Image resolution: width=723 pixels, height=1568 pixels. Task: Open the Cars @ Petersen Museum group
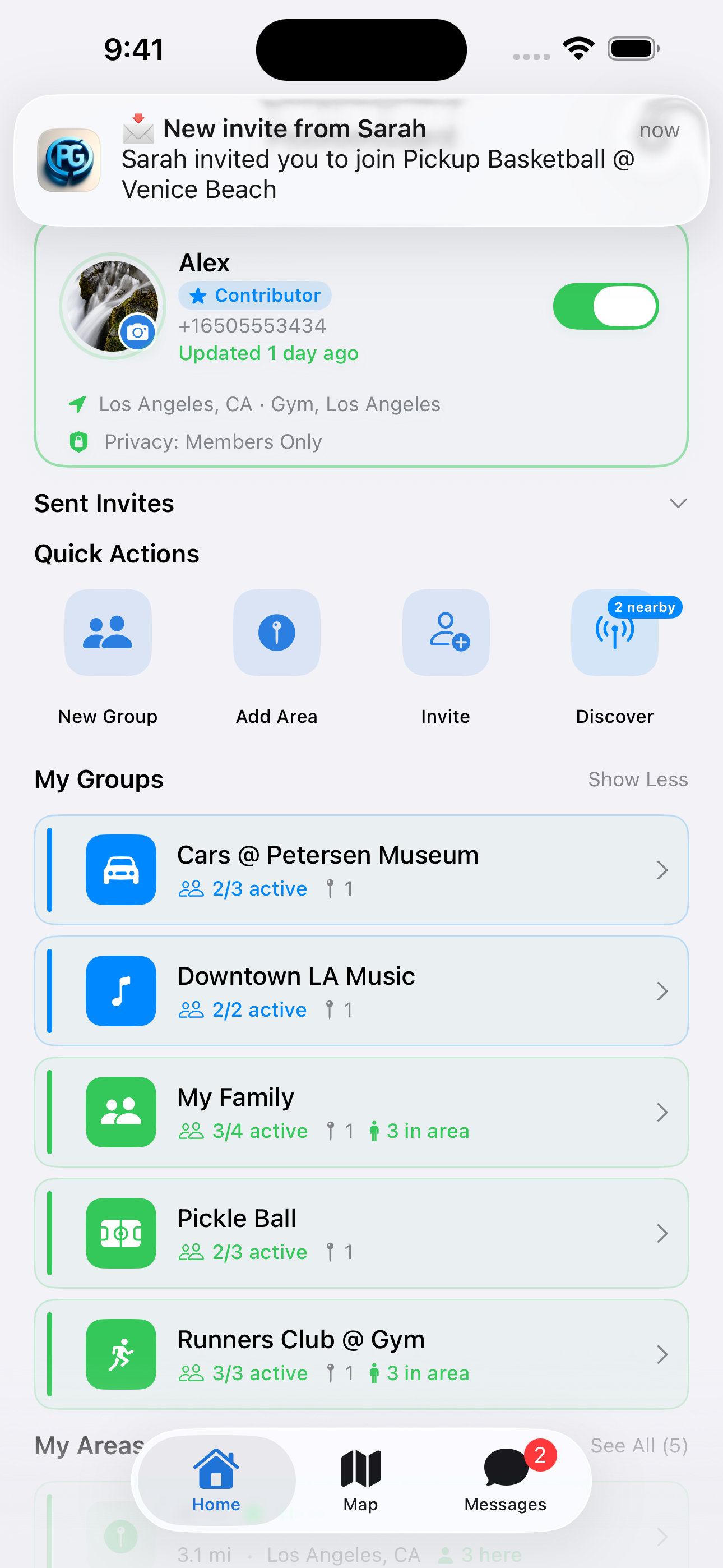(361, 870)
